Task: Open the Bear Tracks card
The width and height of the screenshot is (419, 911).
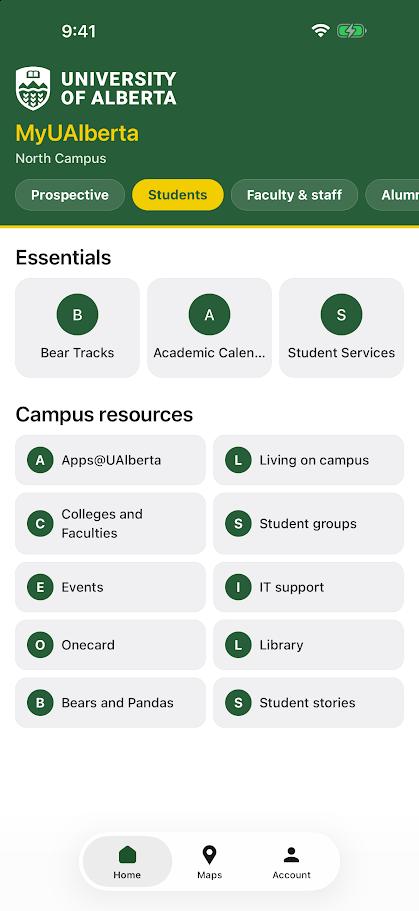Action: [x=77, y=328]
